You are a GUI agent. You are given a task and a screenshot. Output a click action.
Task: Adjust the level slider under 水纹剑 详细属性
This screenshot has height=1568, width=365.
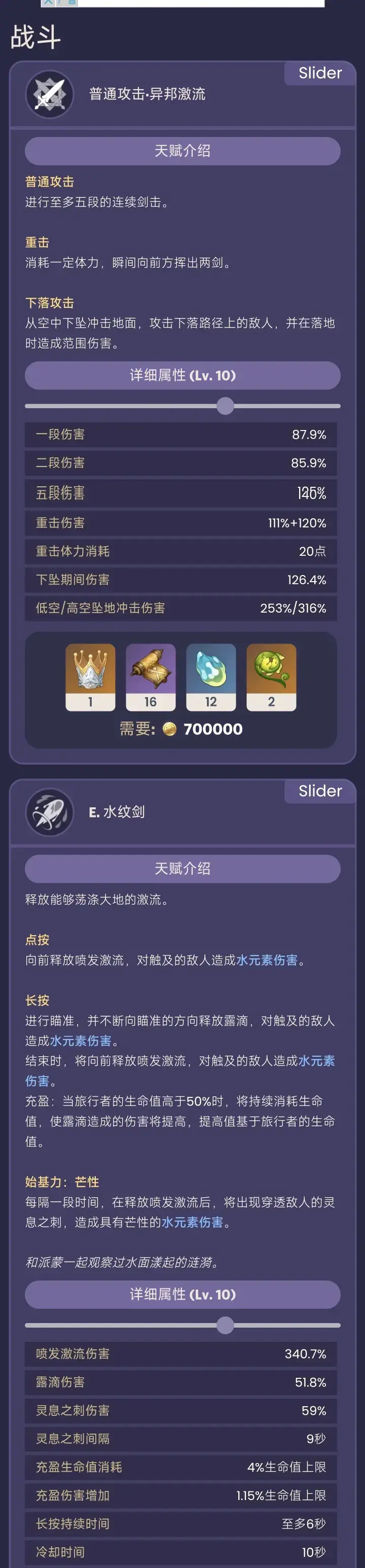click(x=225, y=1325)
